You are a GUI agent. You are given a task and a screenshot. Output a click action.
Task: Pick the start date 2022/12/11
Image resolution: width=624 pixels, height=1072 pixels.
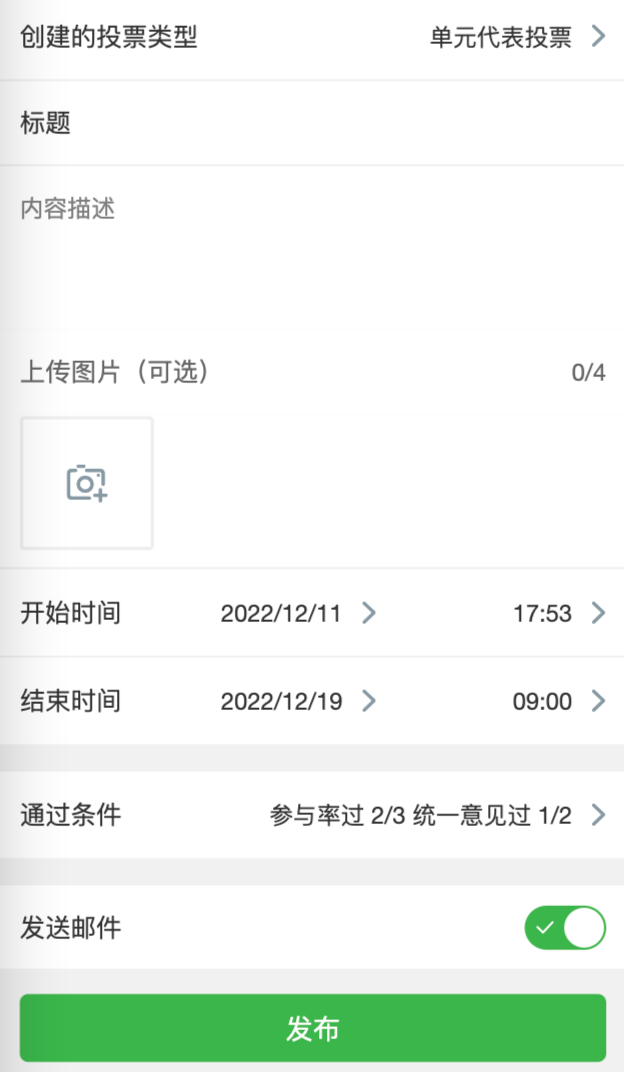298,613
